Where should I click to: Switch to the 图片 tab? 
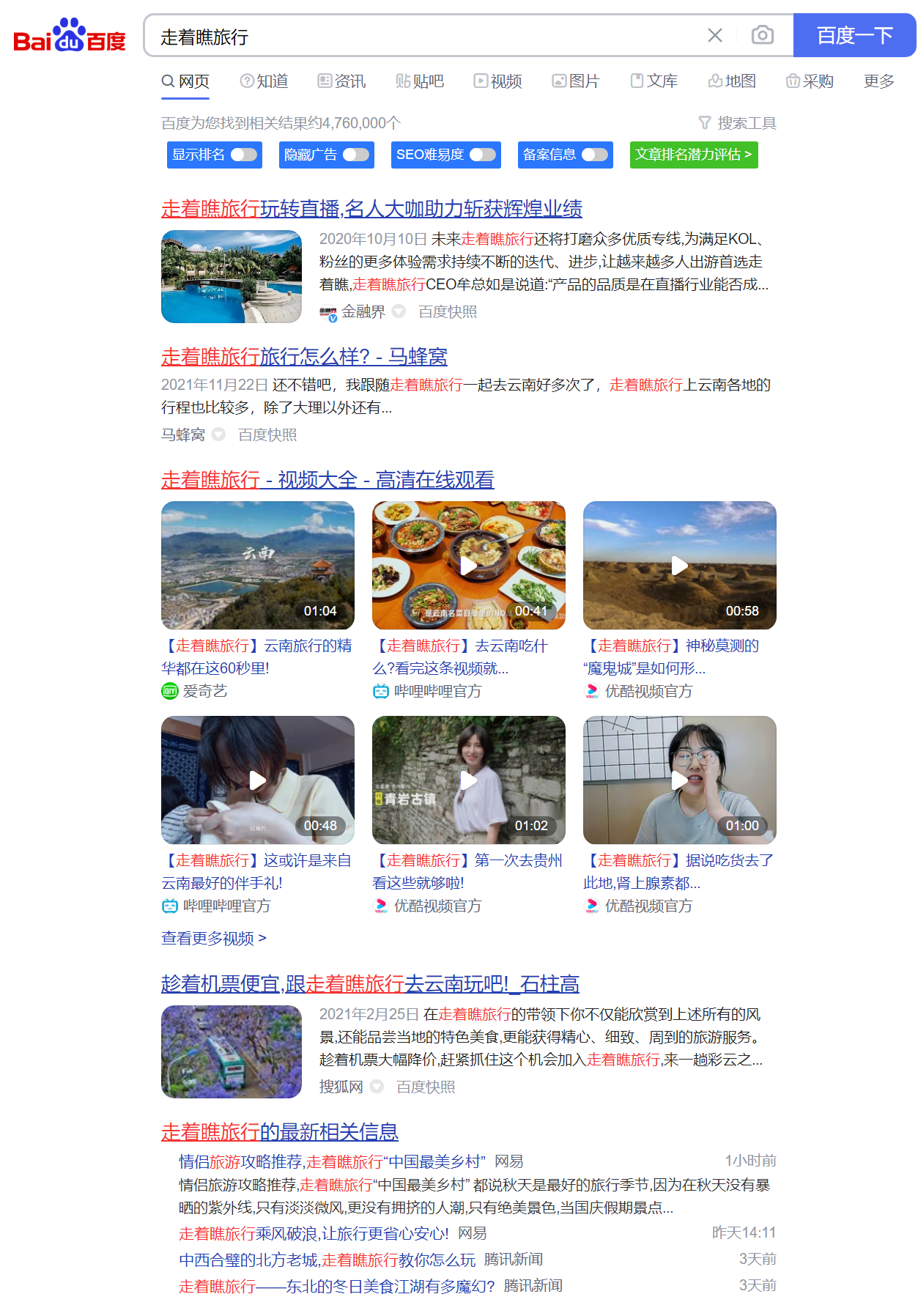point(576,81)
